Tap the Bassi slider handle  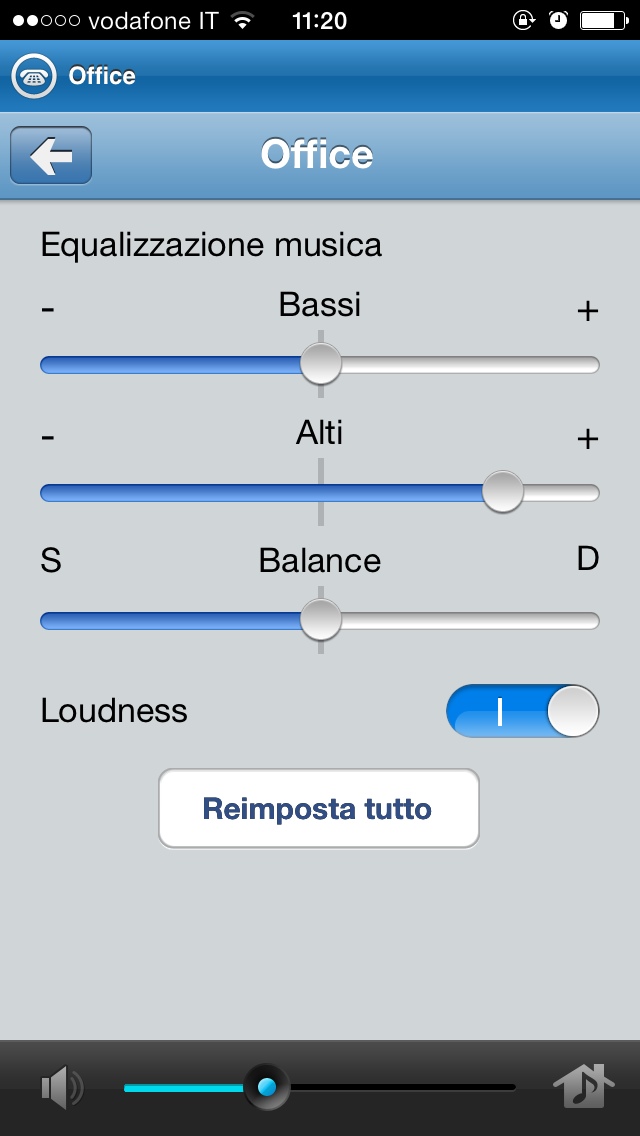[x=321, y=364]
